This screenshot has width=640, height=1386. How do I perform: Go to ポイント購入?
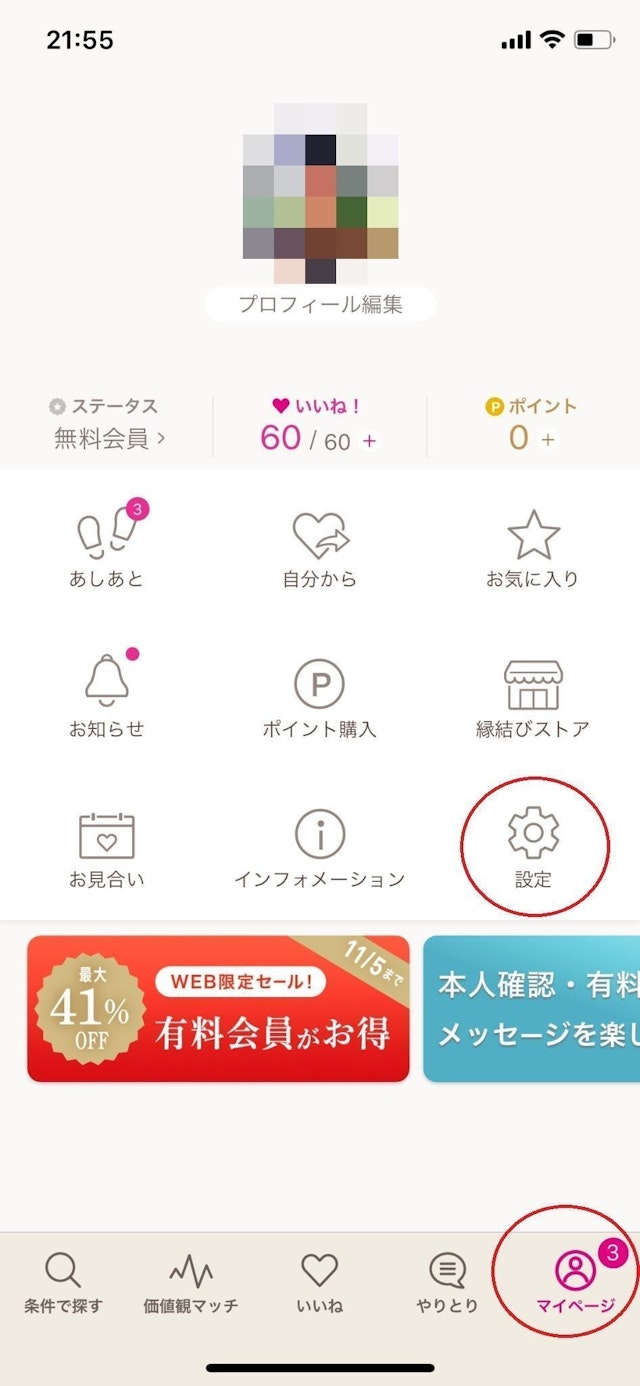pos(320,697)
